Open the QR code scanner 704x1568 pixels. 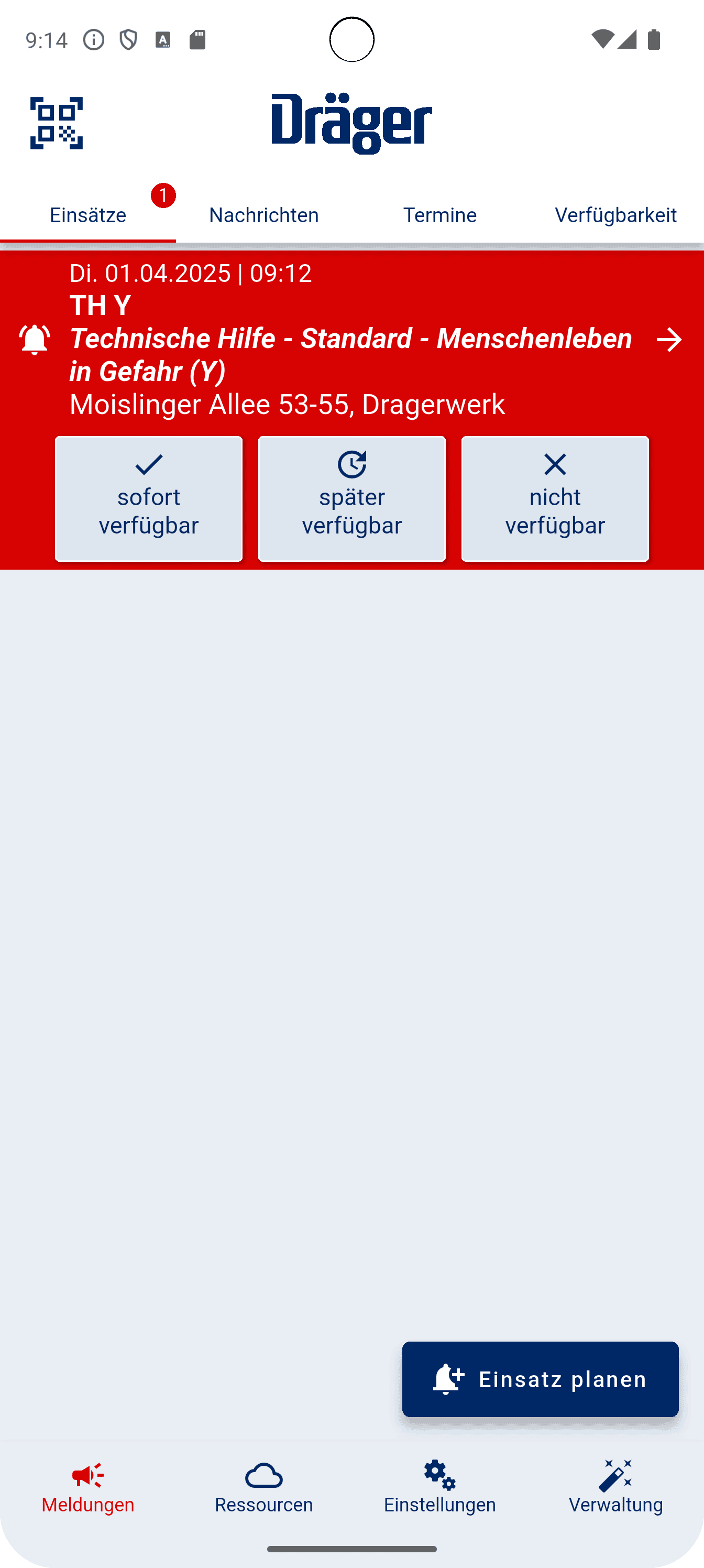tap(57, 123)
